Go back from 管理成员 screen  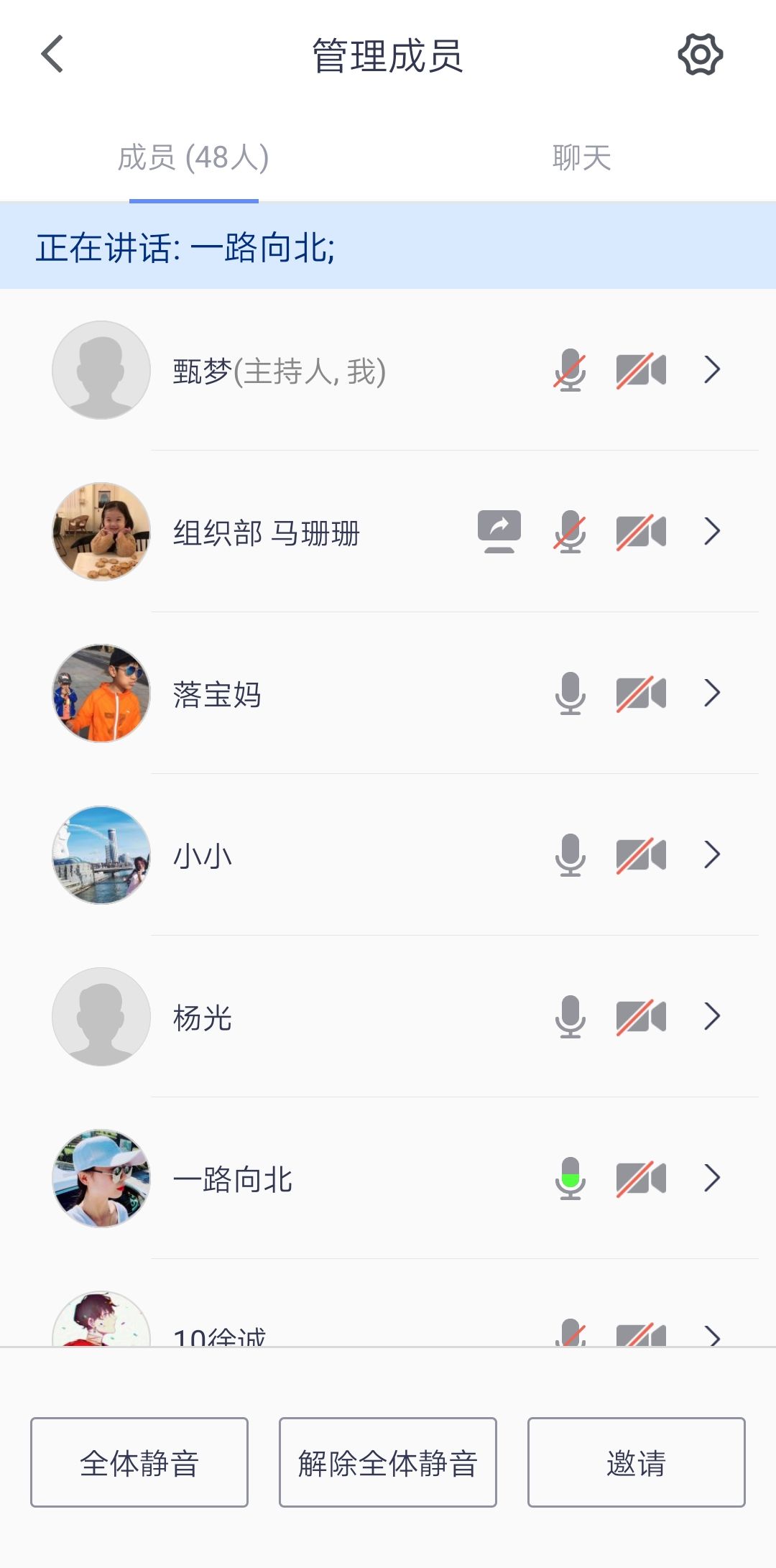(52, 55)
